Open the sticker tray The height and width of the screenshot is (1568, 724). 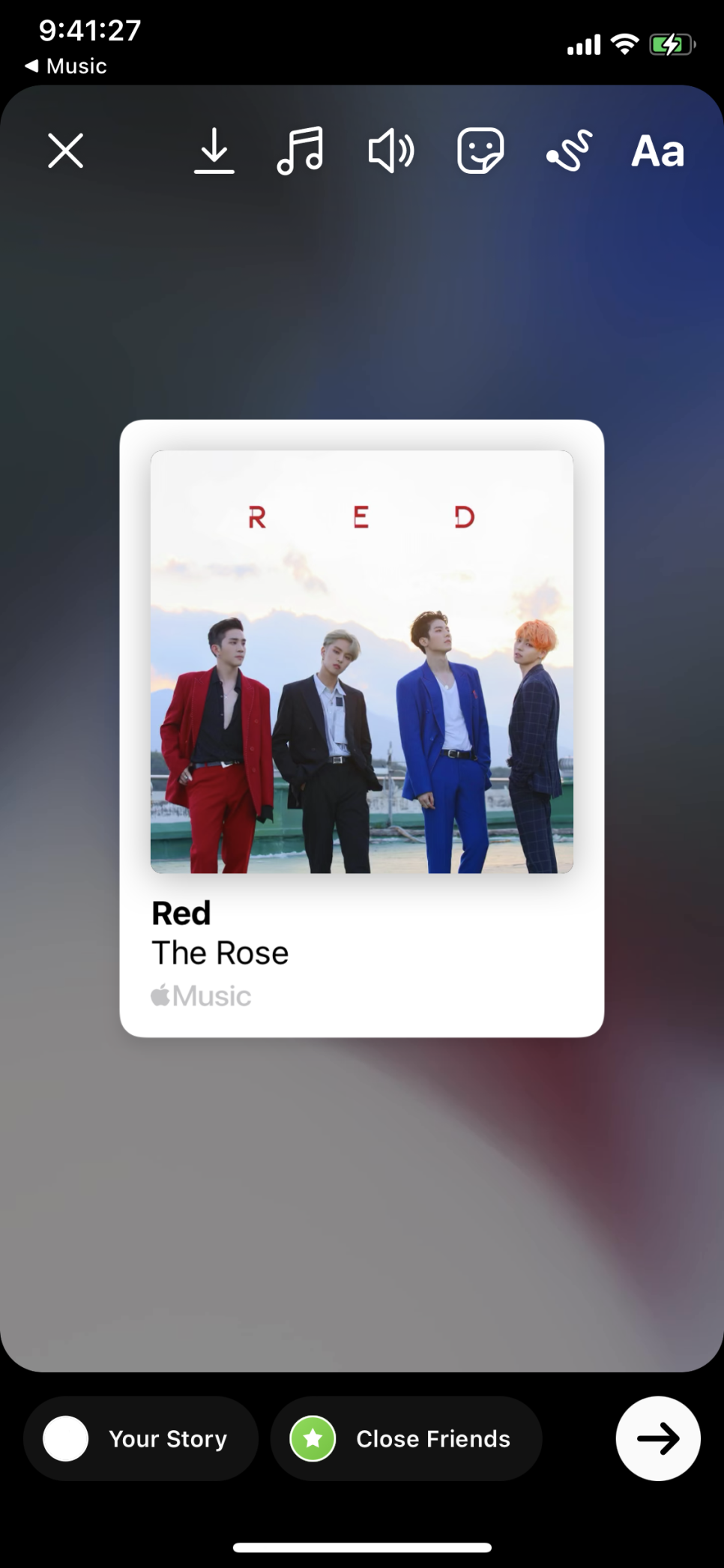pyautogui.click(x=480, y=151)
